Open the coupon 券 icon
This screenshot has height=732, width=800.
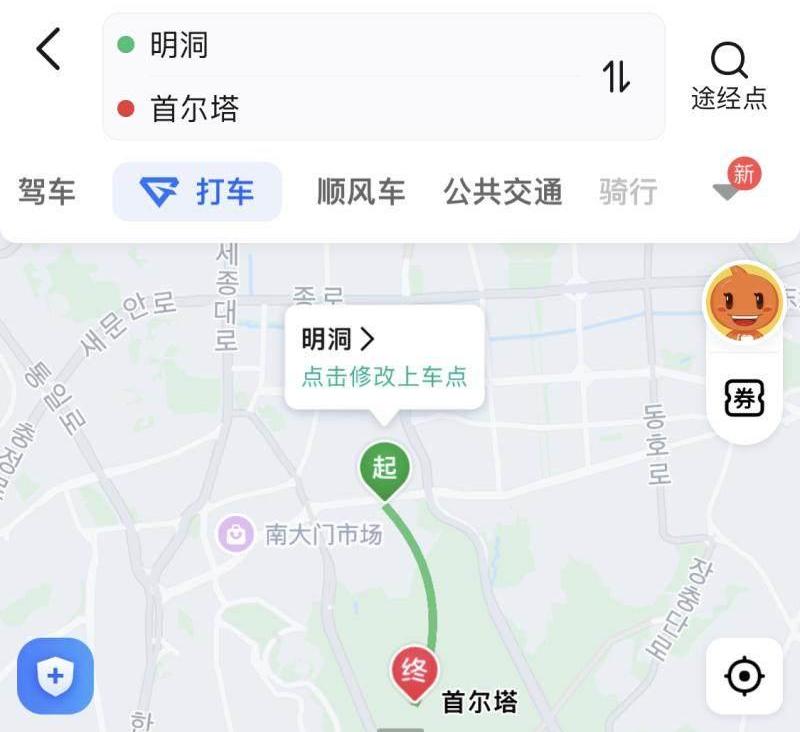click(744, 399)
